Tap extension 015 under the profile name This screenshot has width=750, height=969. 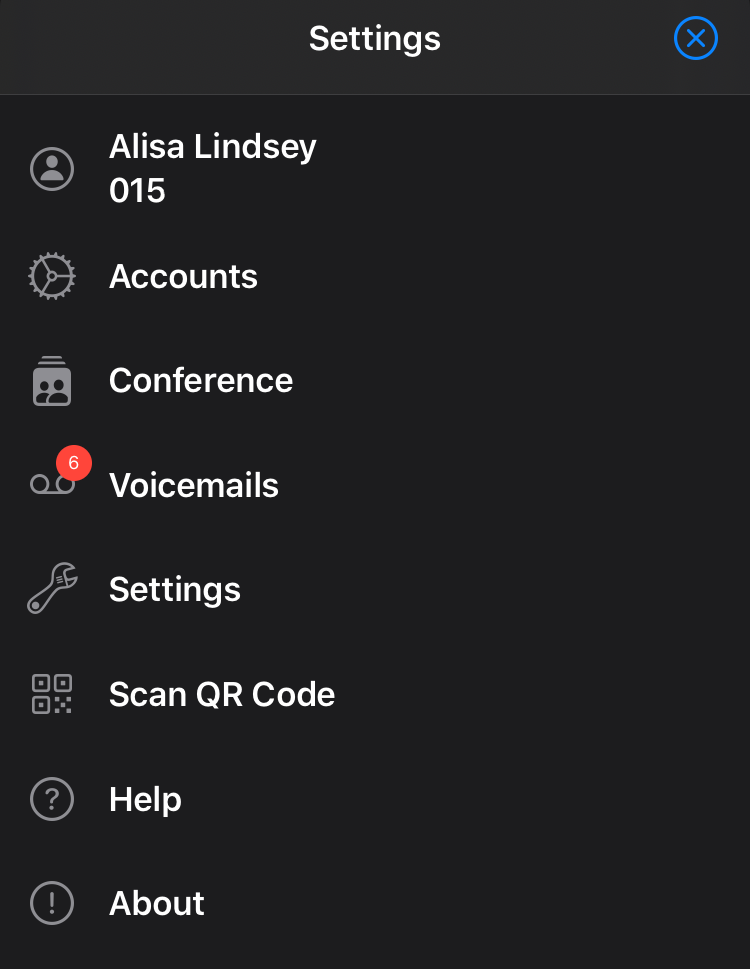coord(137,190)
